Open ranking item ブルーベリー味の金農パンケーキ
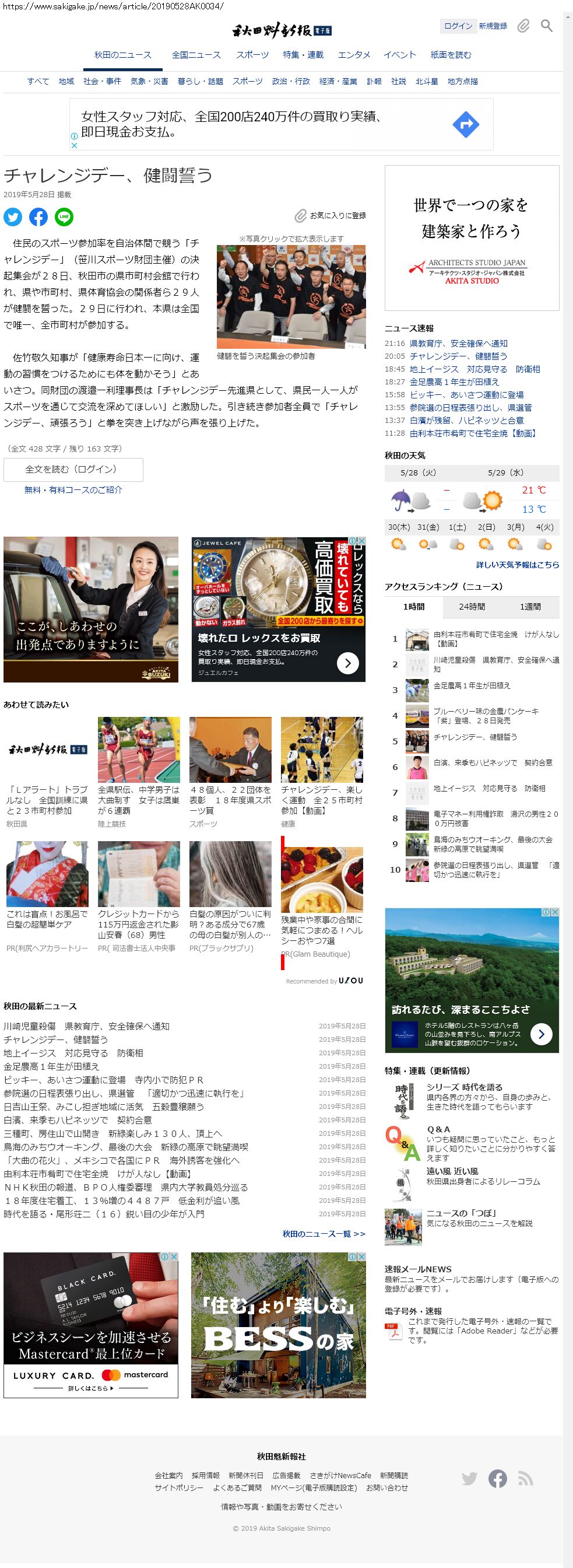Screen dimensions: 573x1568 click(x=486, y=715)
